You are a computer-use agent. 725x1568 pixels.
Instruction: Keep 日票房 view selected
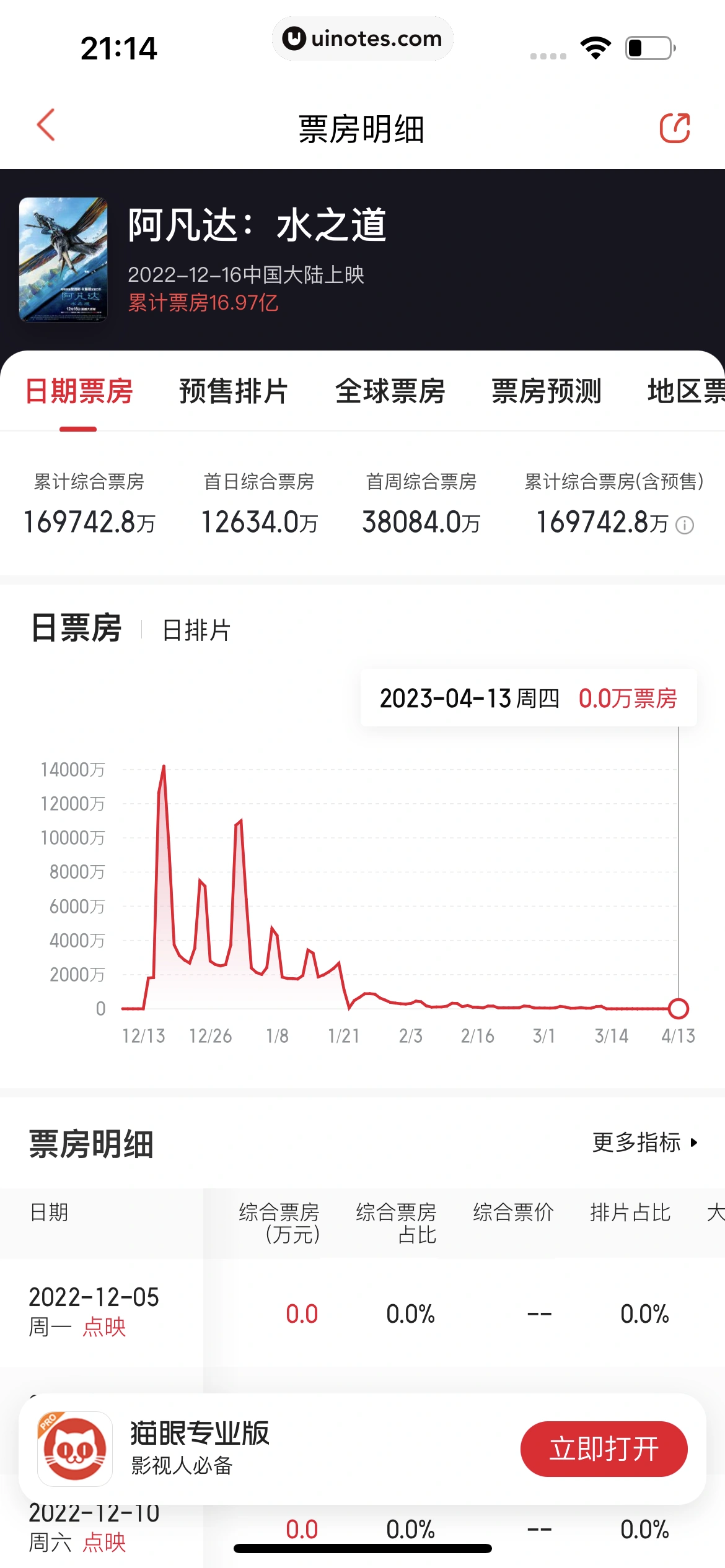(77, 627)
